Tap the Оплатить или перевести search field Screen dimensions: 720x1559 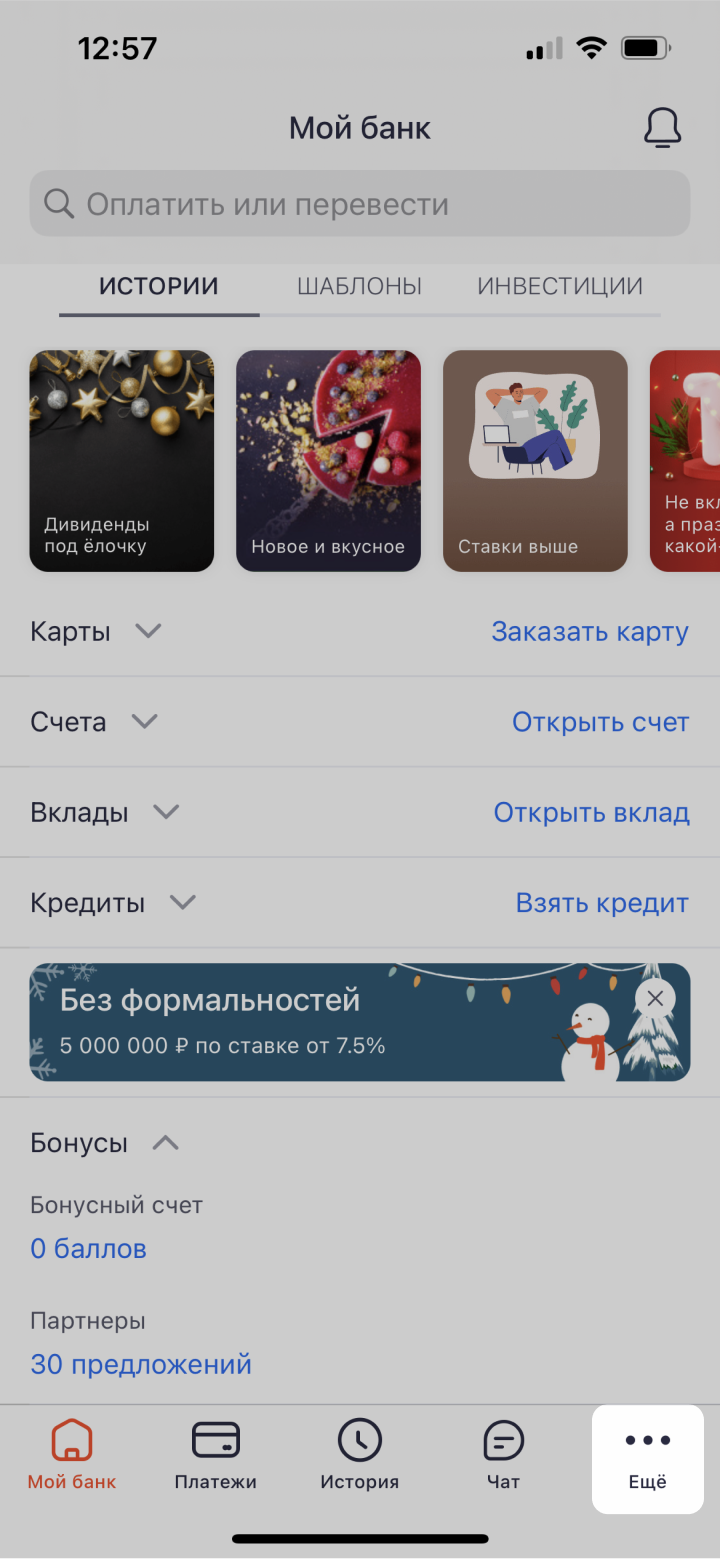360,204
